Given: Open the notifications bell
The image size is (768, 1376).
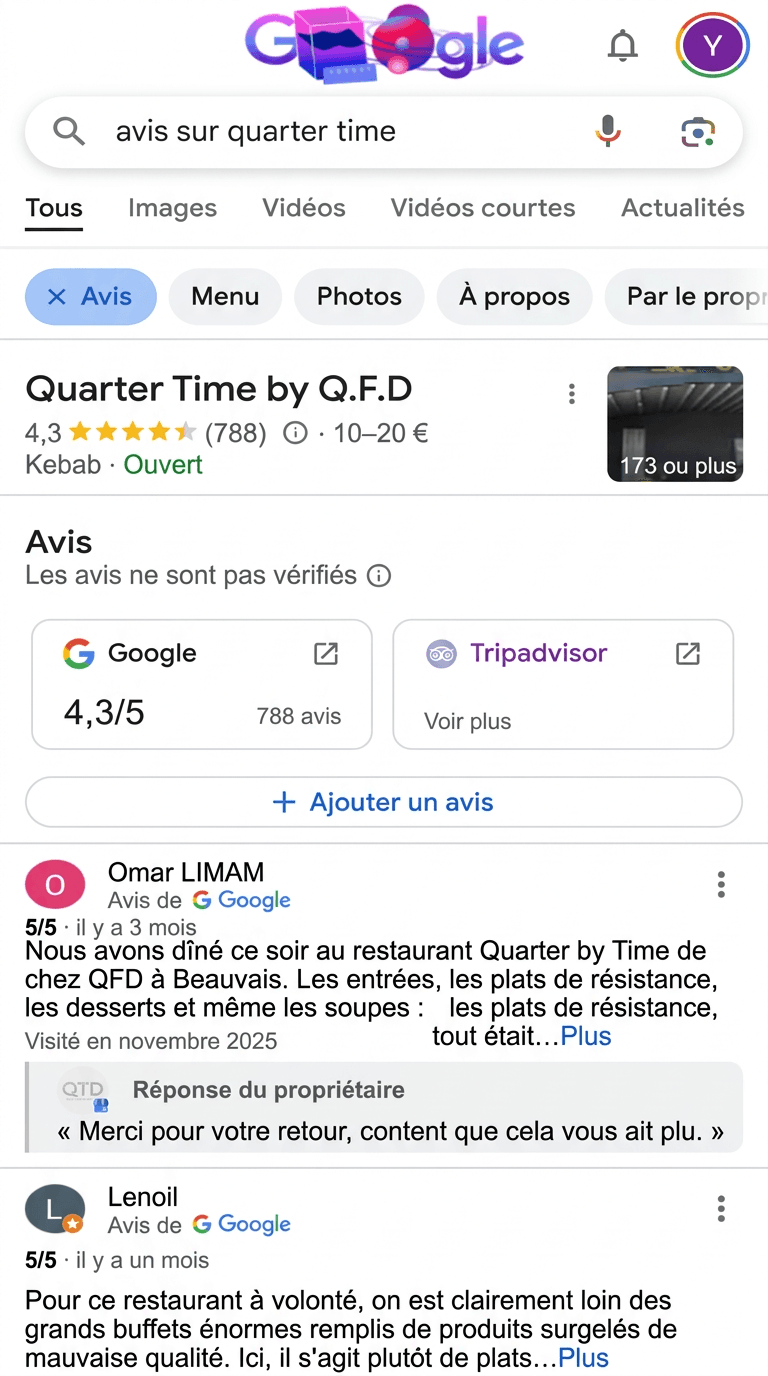Looking at the screenshot, I should coord(622,45).
